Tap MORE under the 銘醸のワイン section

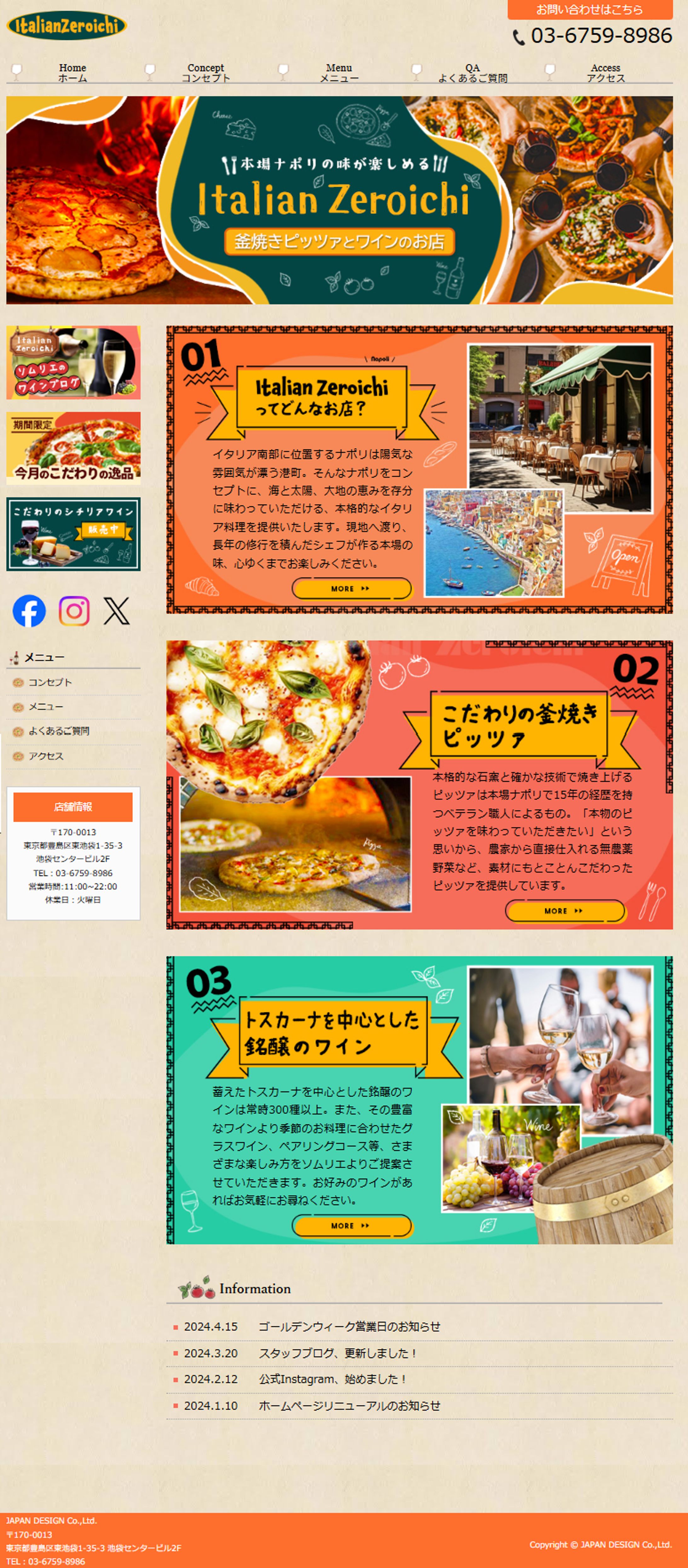click(351, 1225)
